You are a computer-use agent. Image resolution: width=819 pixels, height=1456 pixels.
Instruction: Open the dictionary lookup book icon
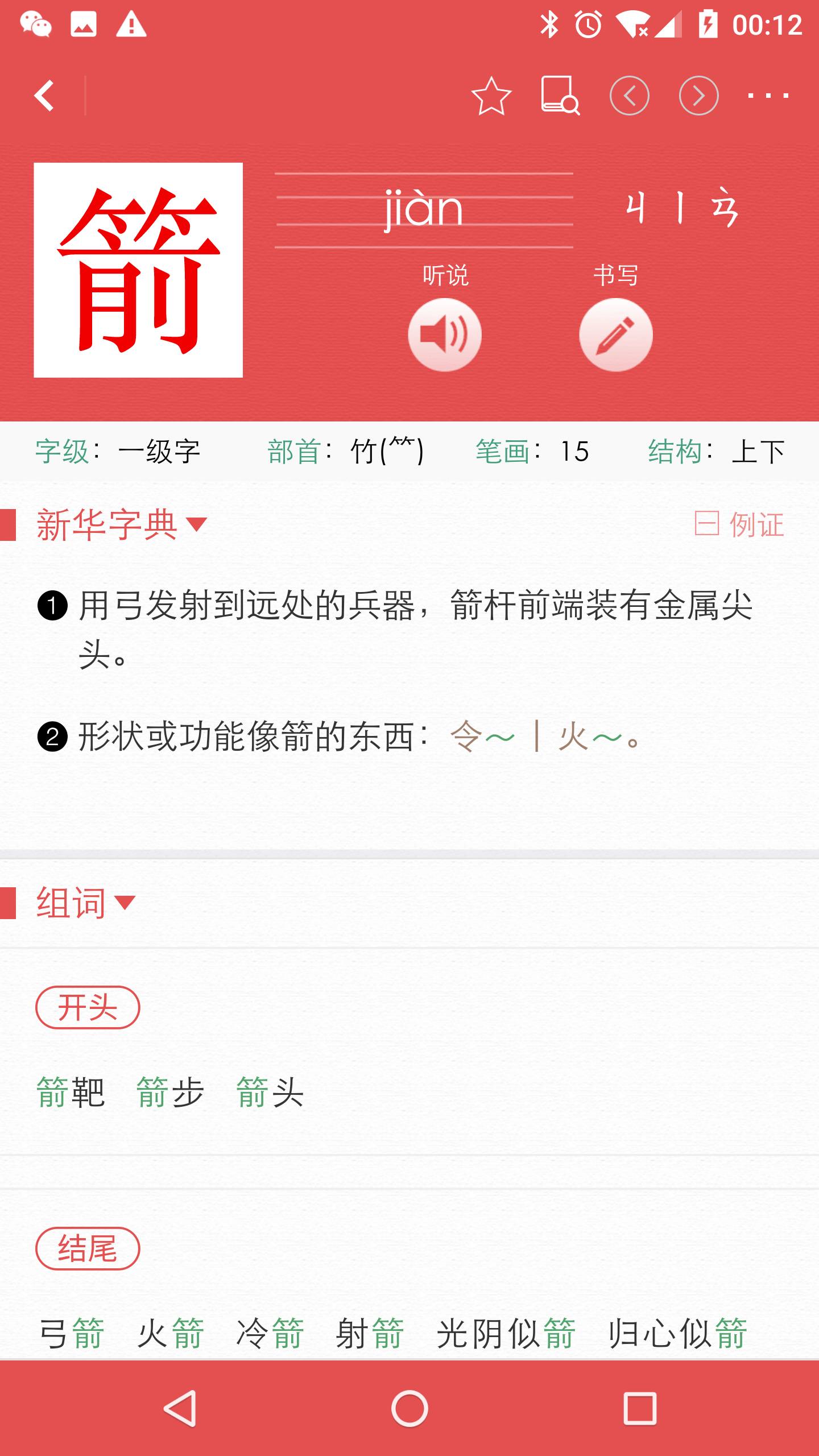(x=560, y=96)
